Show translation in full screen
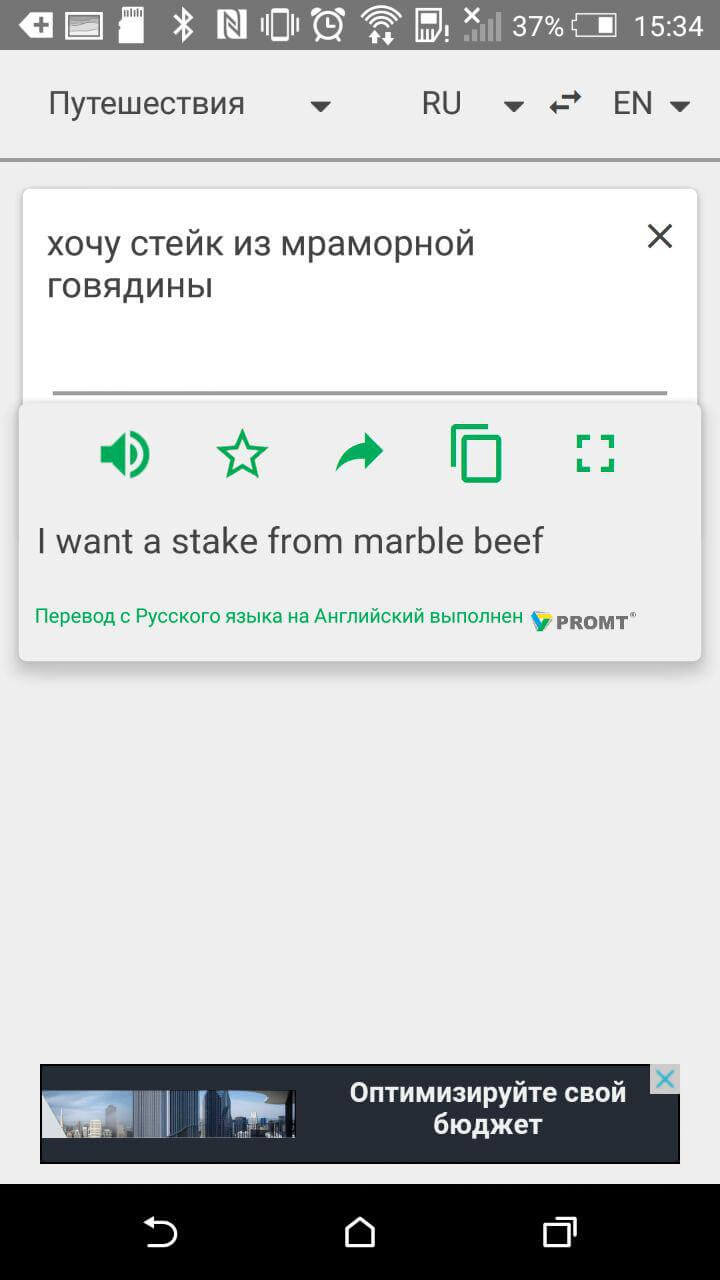 (x=595, y=454)
